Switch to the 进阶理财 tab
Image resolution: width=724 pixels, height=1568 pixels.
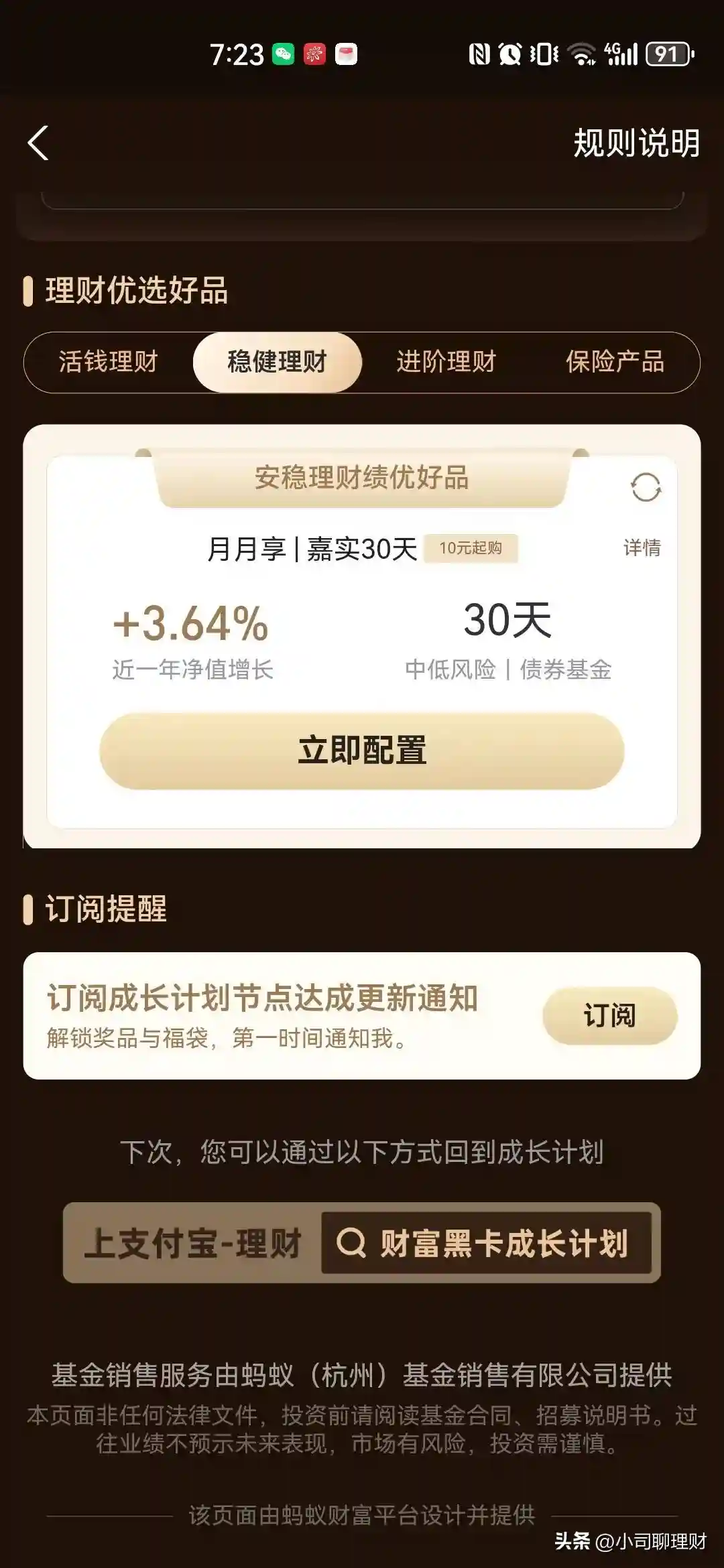tap(446, 362)
